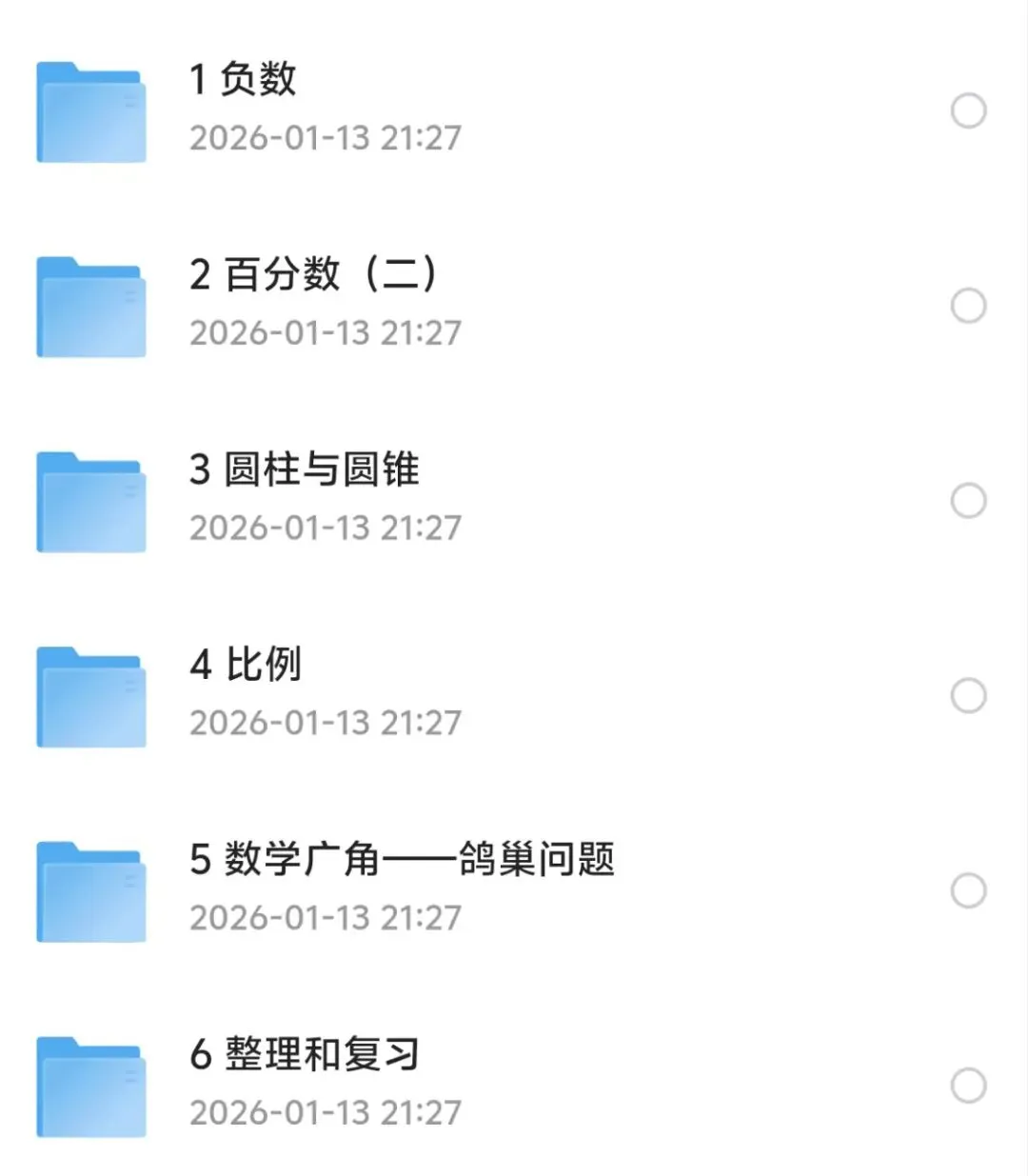Open the 5 数学广角——鸽巢问题 folder
The height and width of the screenshot is (1176, 1028).
(402, 860)
